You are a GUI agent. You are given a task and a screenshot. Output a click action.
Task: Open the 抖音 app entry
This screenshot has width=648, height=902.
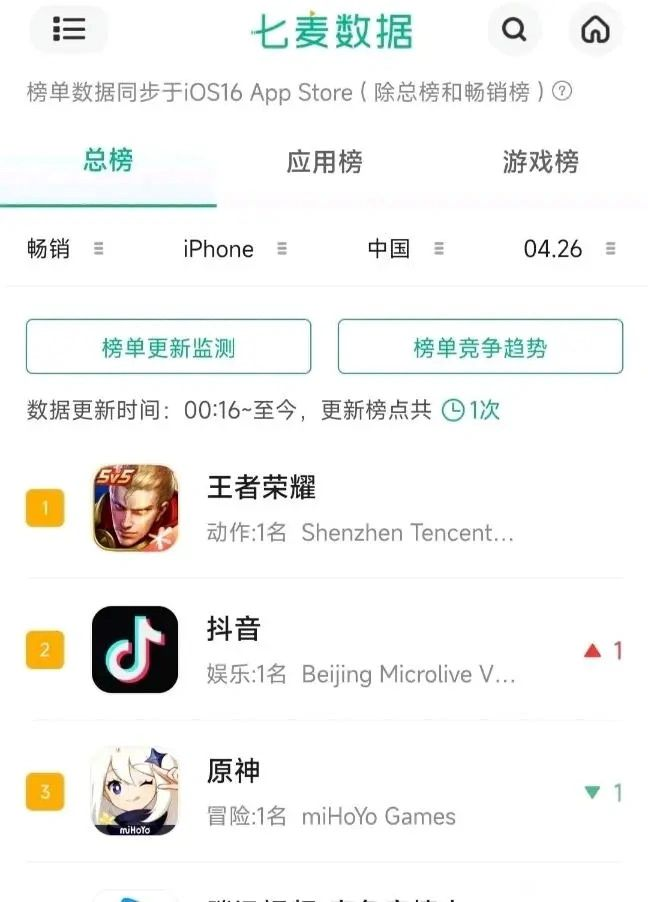(x=234, y=629)
